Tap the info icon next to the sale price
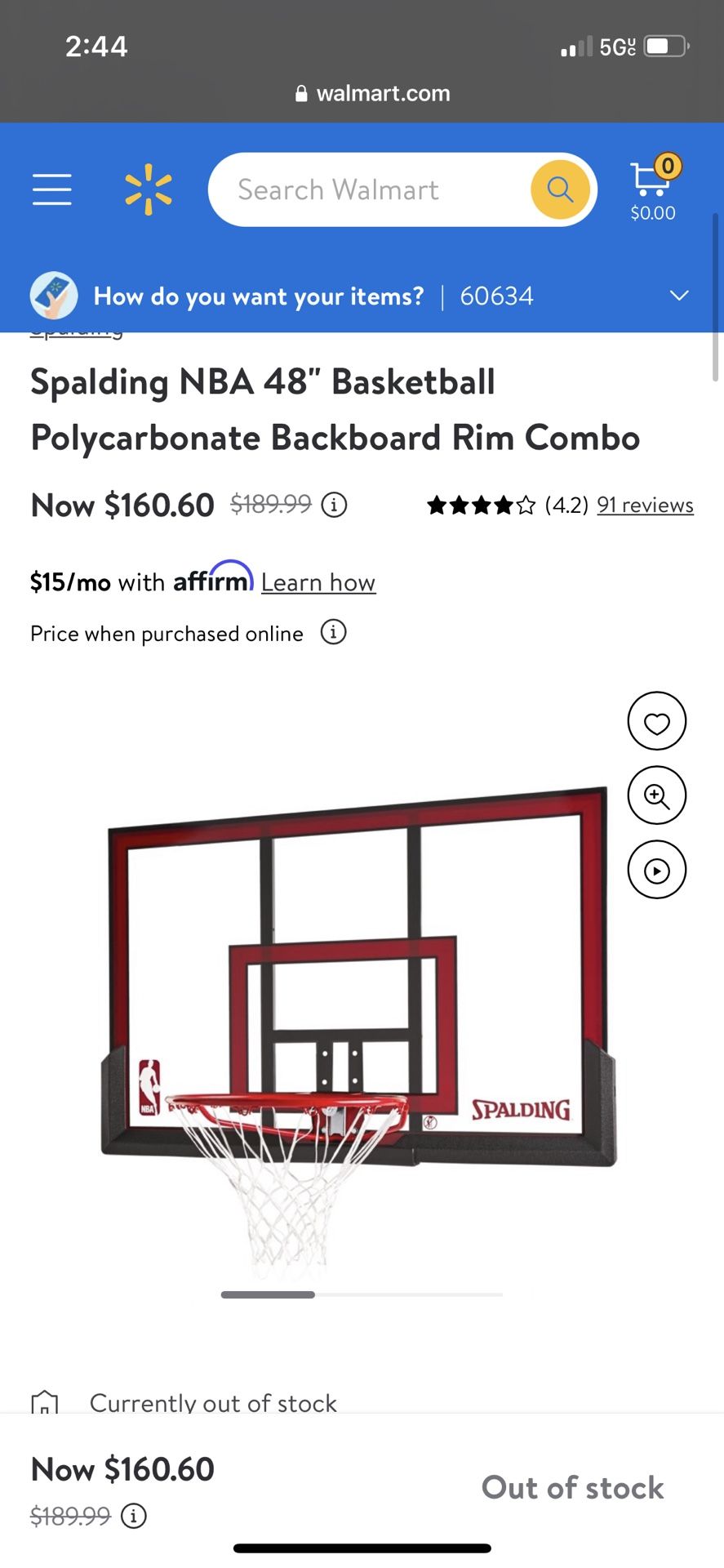 point(335,506)
